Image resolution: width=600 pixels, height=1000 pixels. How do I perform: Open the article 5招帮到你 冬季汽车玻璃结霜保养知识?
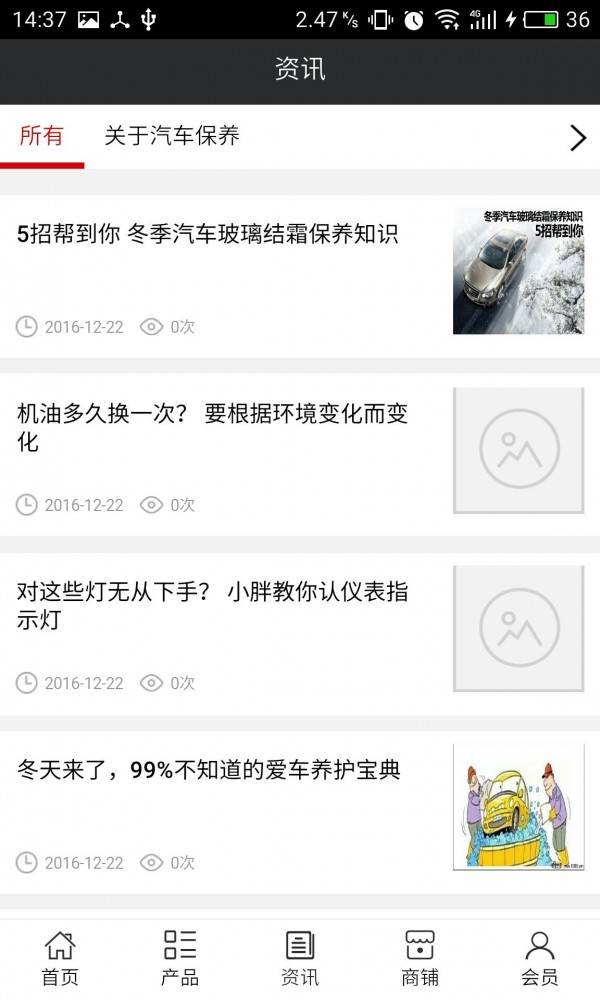point(208,235)
